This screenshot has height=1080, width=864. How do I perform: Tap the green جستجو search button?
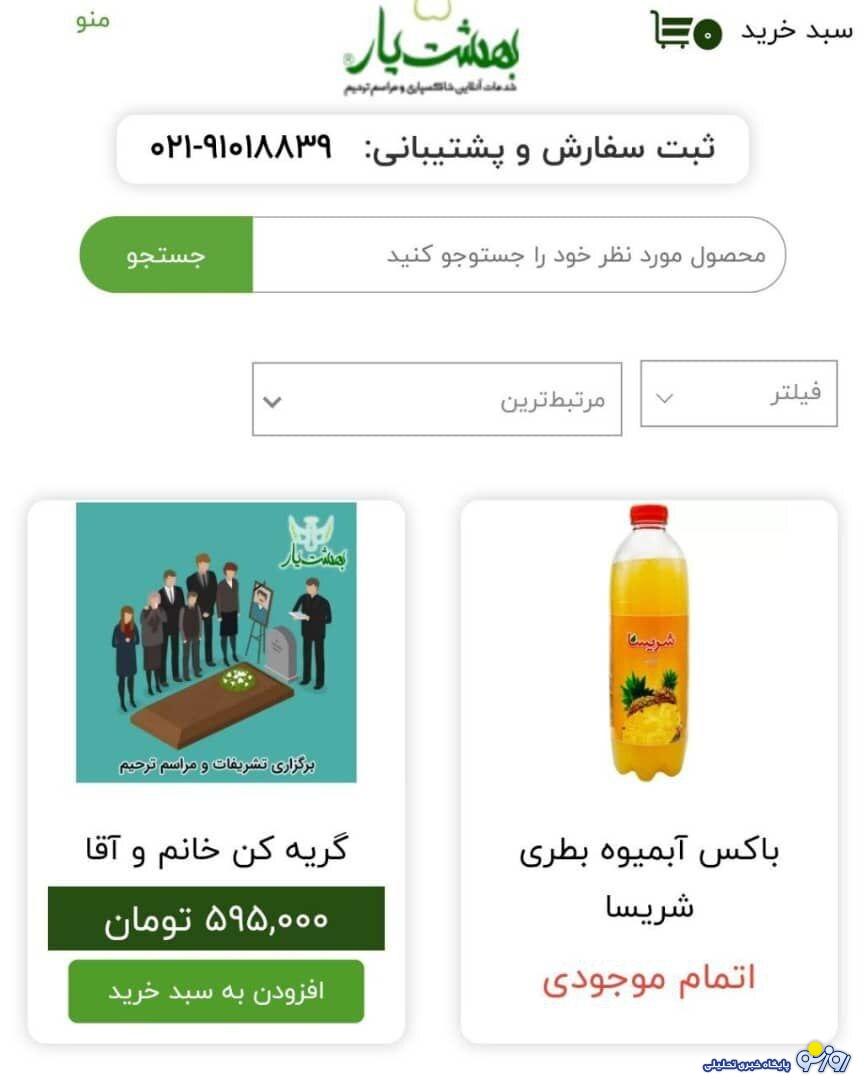point(166,255)
